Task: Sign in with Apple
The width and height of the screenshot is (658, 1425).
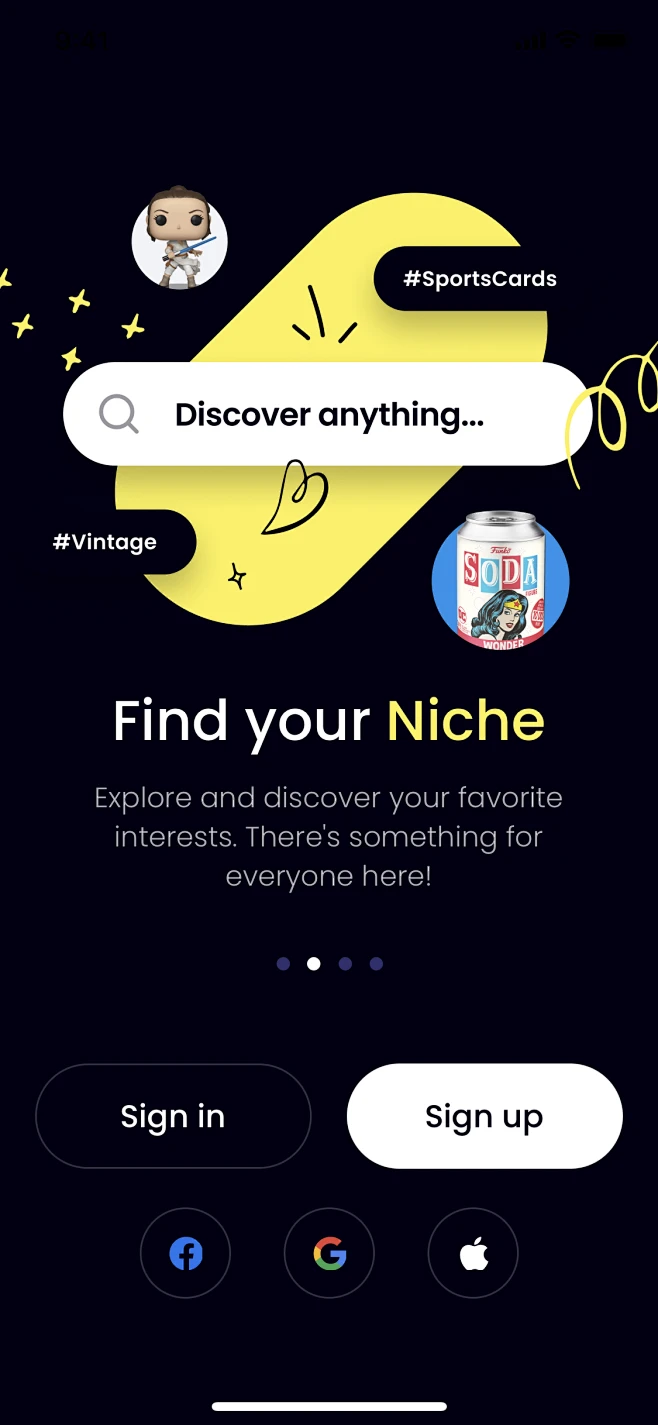Action: pos(473,1253)
